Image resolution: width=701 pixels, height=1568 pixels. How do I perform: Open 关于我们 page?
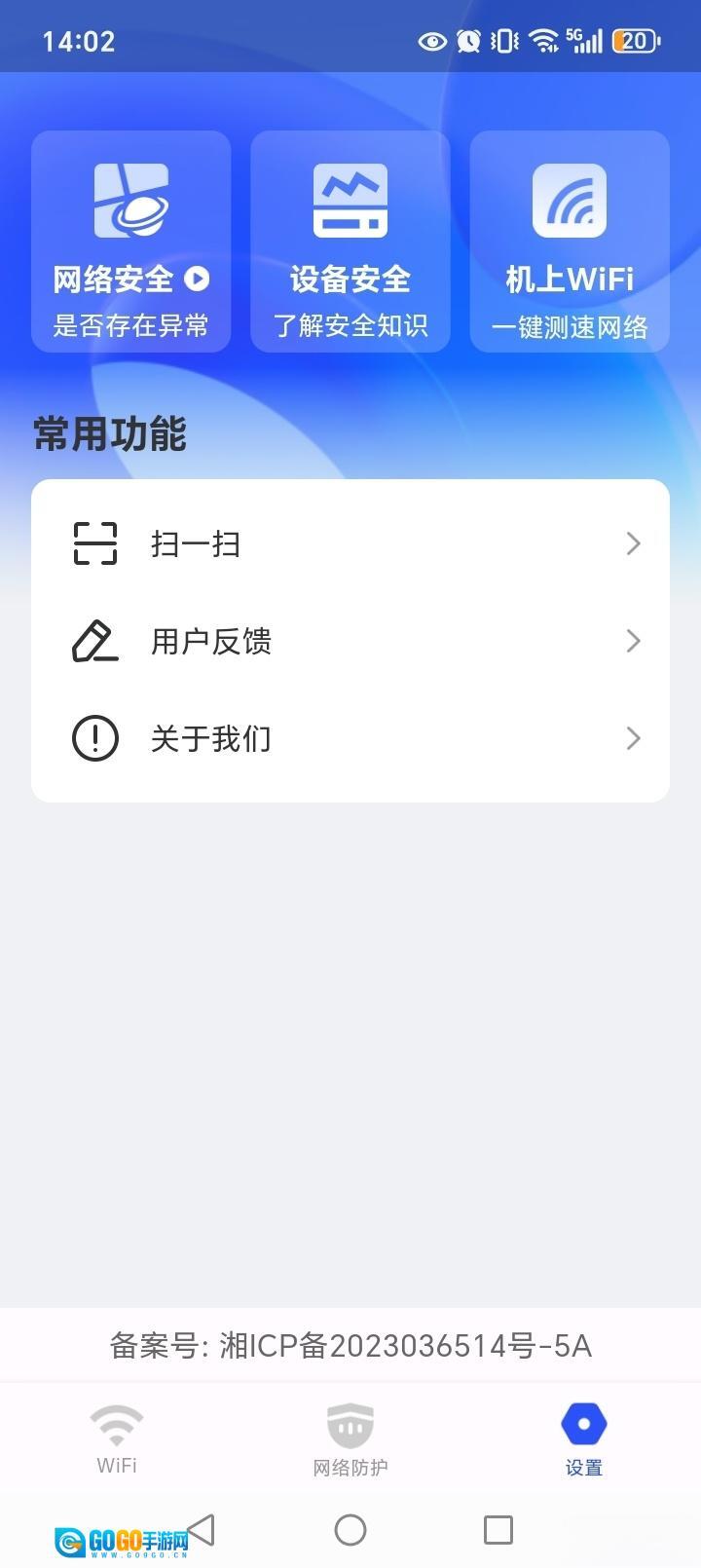[350, 738]
